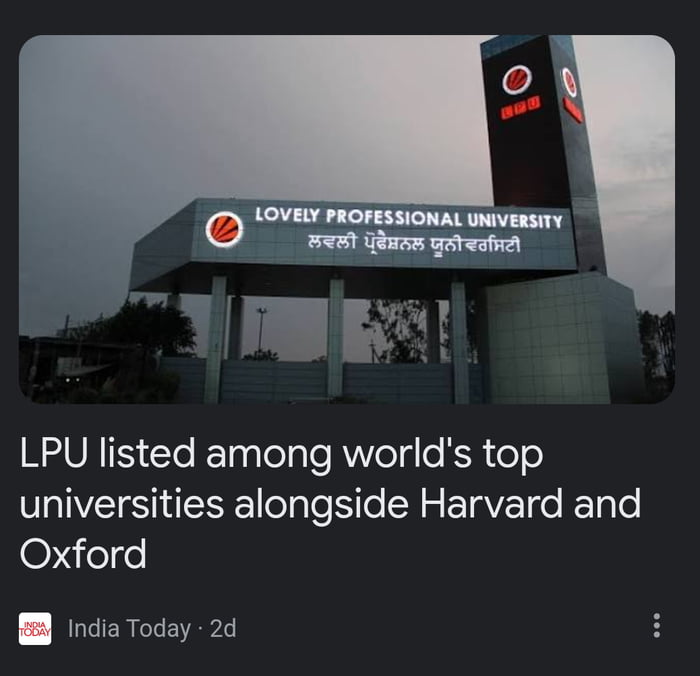700x676 pixels.
Task: Open the overflow menu for India Today article
Action: point(656,626)
